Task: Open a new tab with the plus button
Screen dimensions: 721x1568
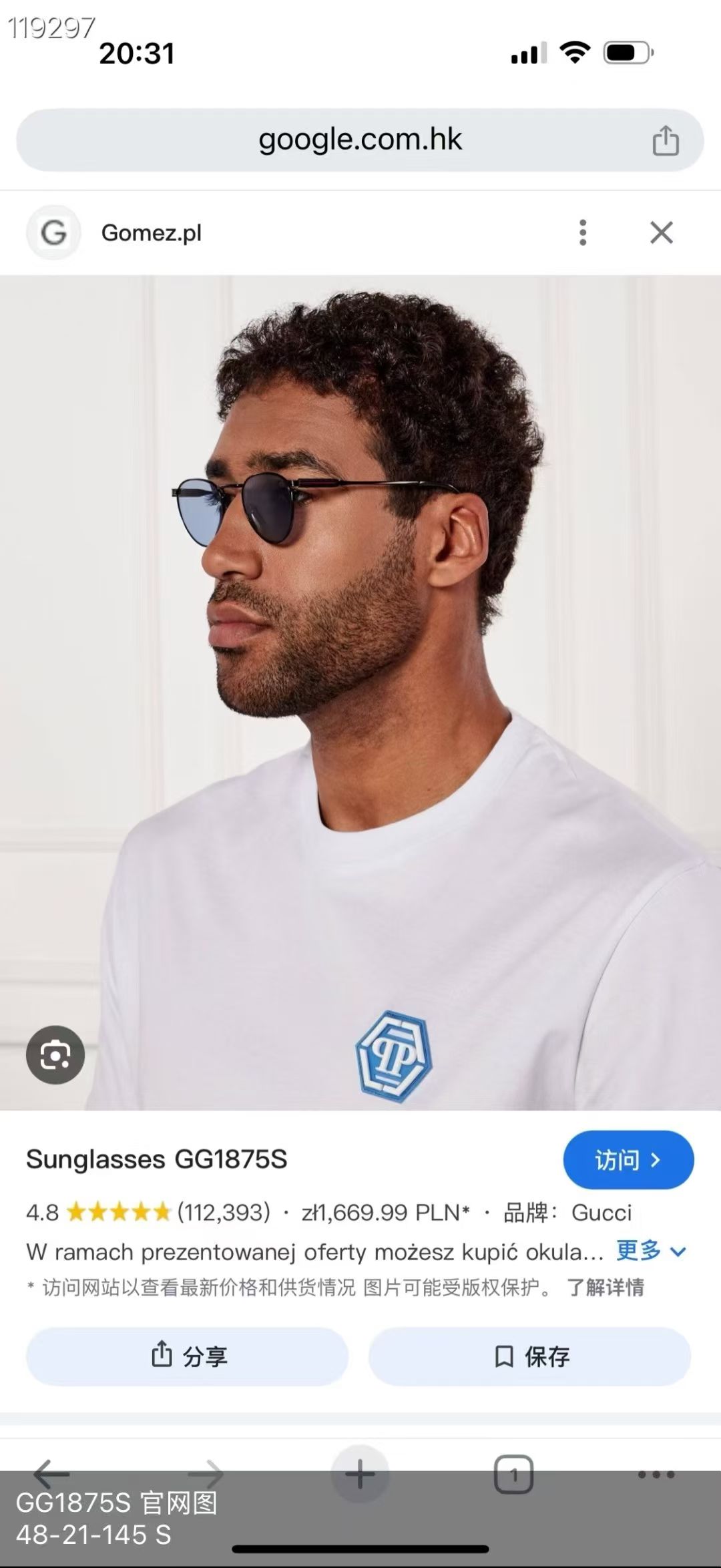Action: coord(360,1473)
